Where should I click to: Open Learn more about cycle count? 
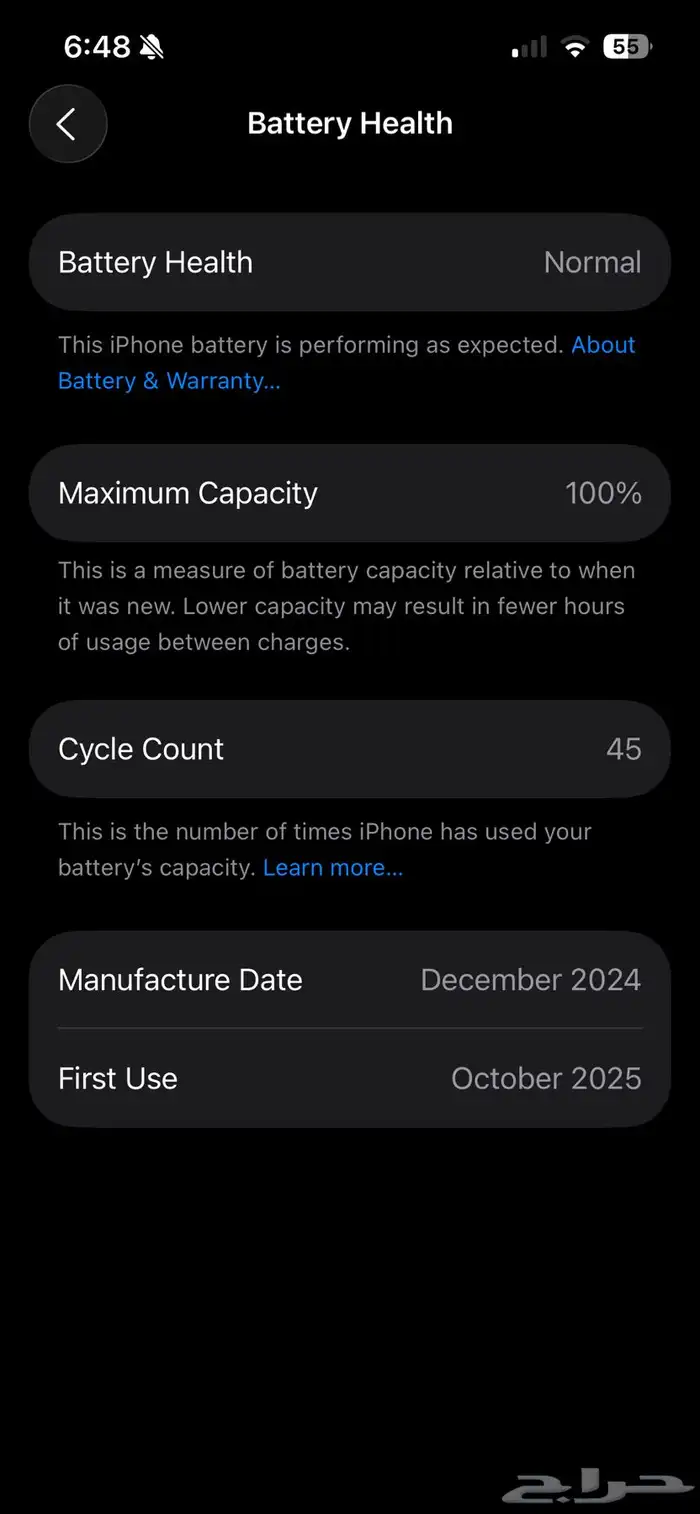tap(332, 868)
